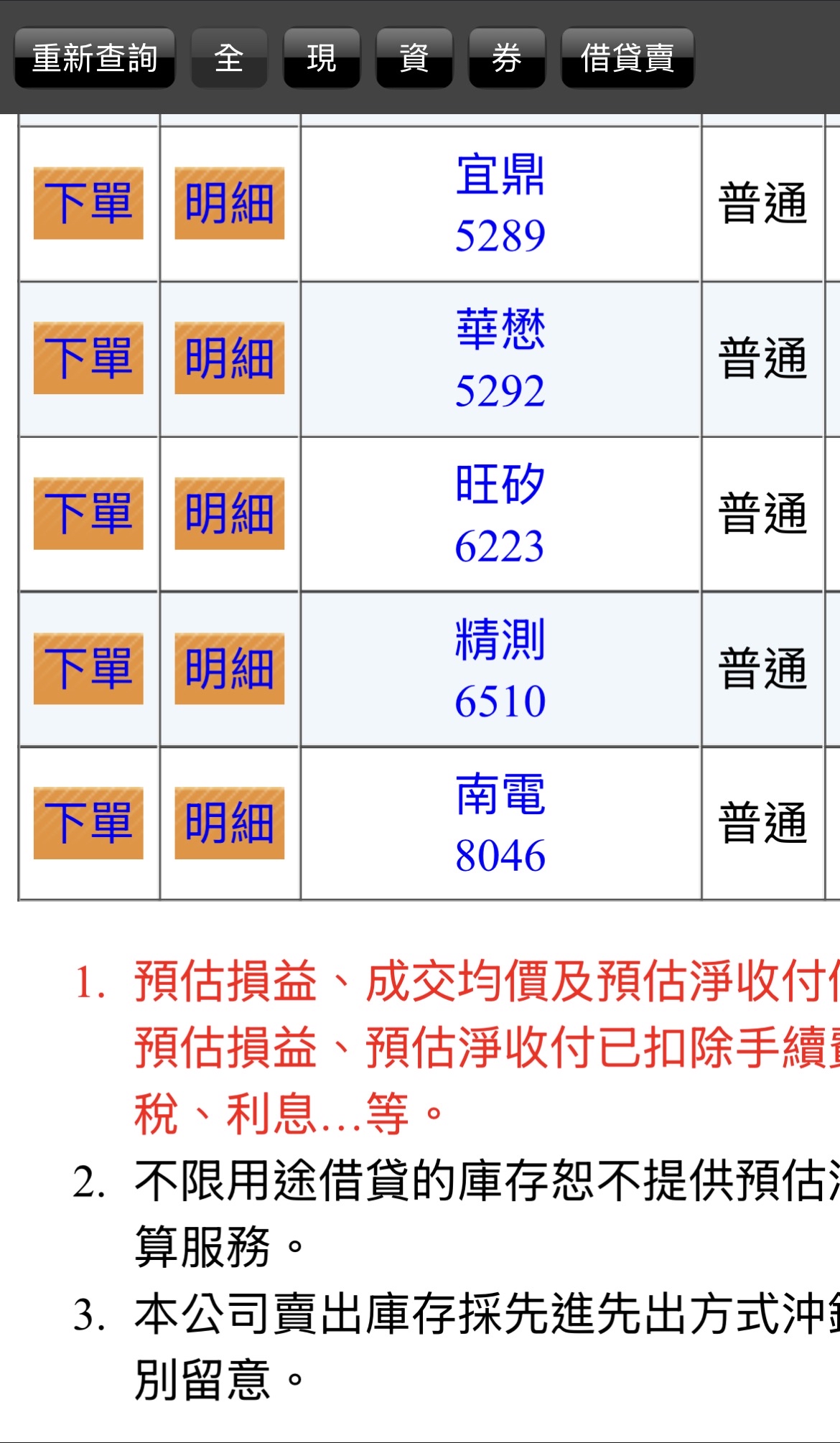Click the stock name link 精測 6510
Screen dimensions: 840x1443
tap(500, 668)
